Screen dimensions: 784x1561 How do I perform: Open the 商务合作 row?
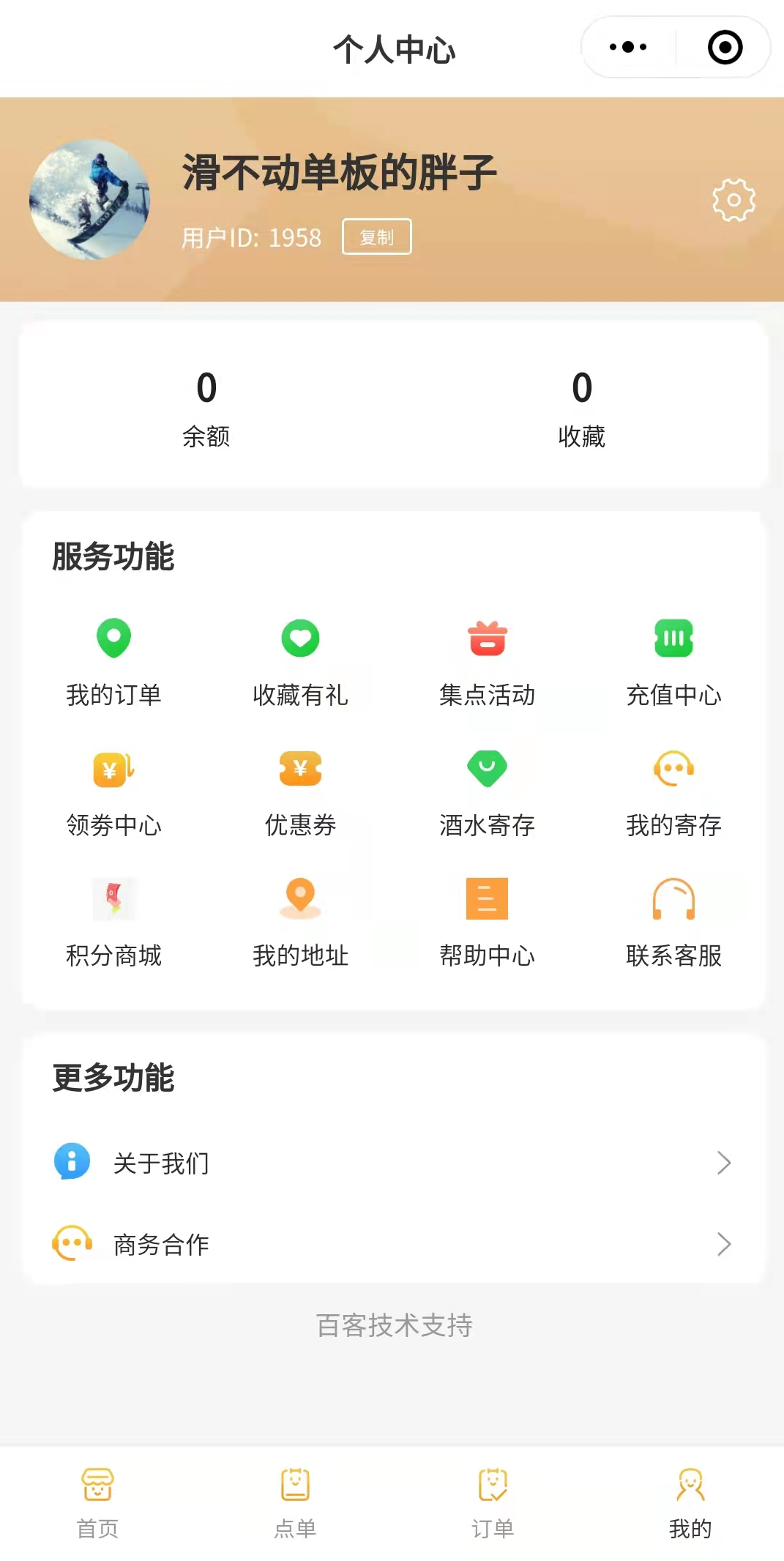[392, 1244]
